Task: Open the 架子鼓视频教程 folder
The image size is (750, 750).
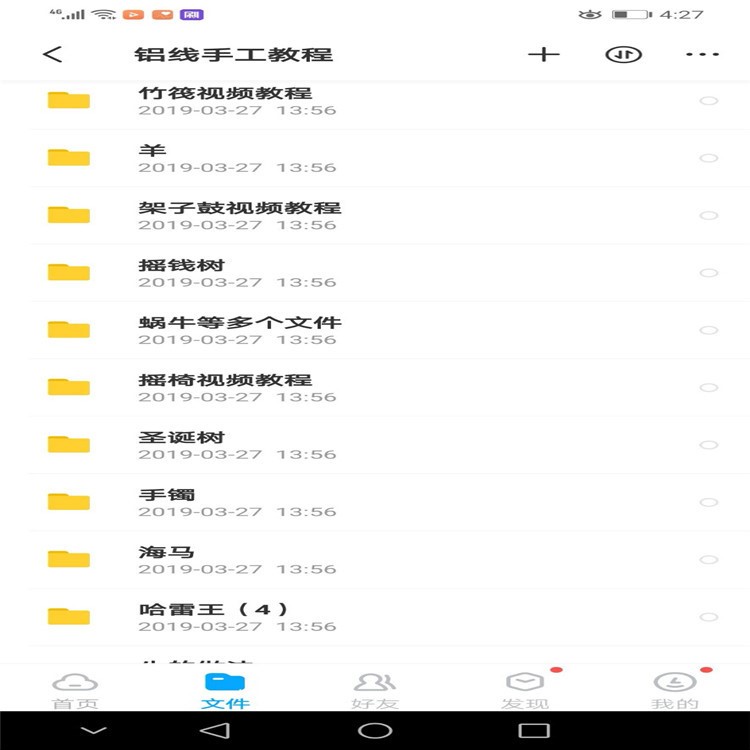Action: pyautogui.click(x=239, y=215)
